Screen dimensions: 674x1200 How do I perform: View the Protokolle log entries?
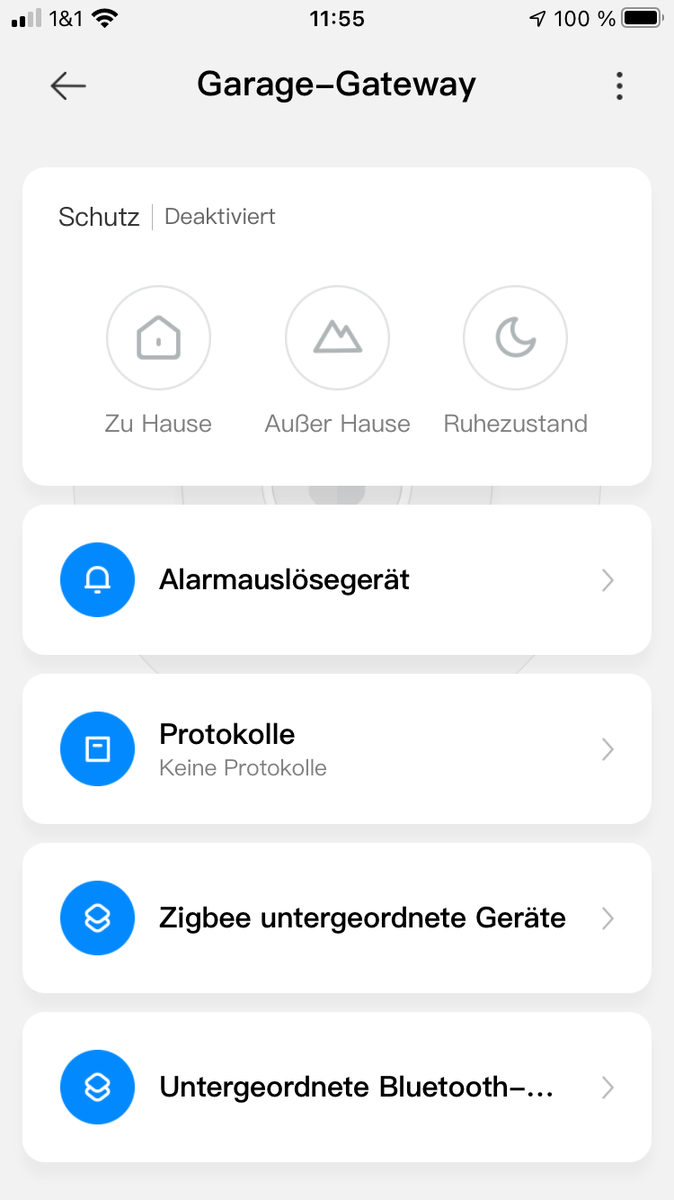click(x=337, y=749)
